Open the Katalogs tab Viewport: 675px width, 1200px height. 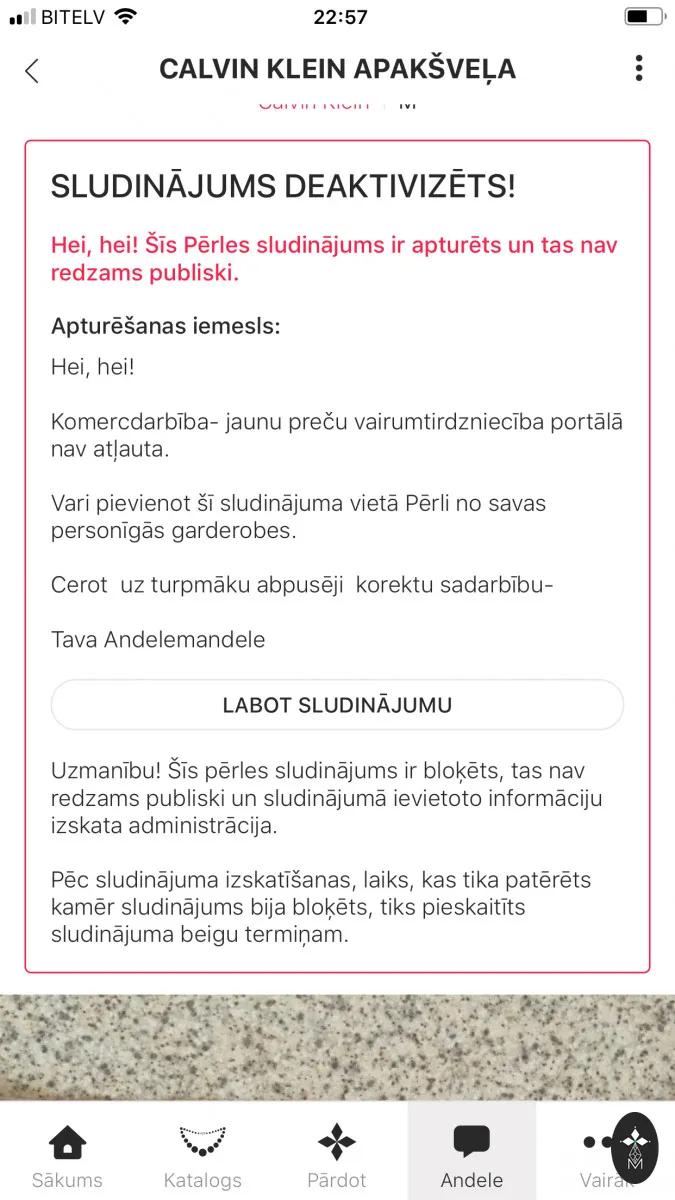click(x=203, y=1153)
